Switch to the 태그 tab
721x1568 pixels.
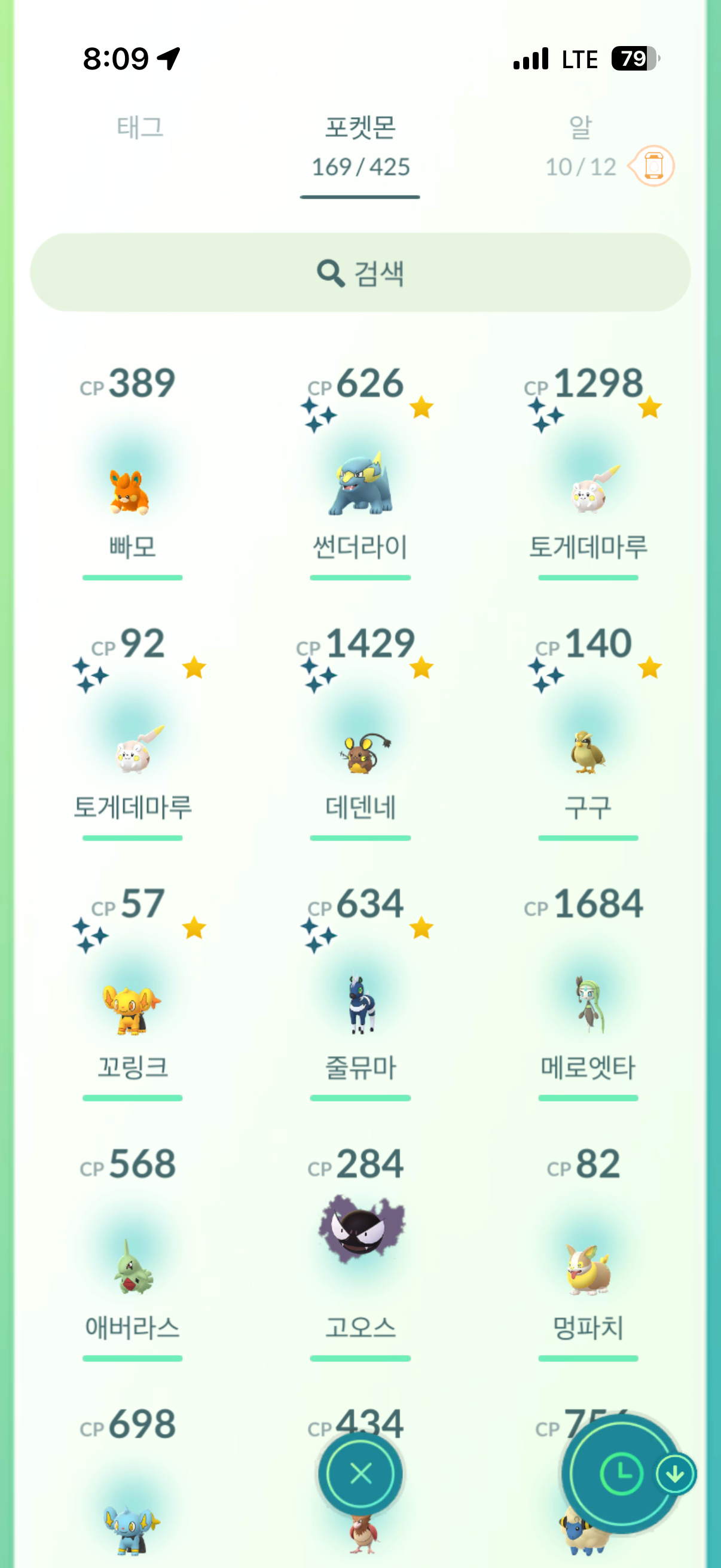pyautogui.click(x=140, y=128)
